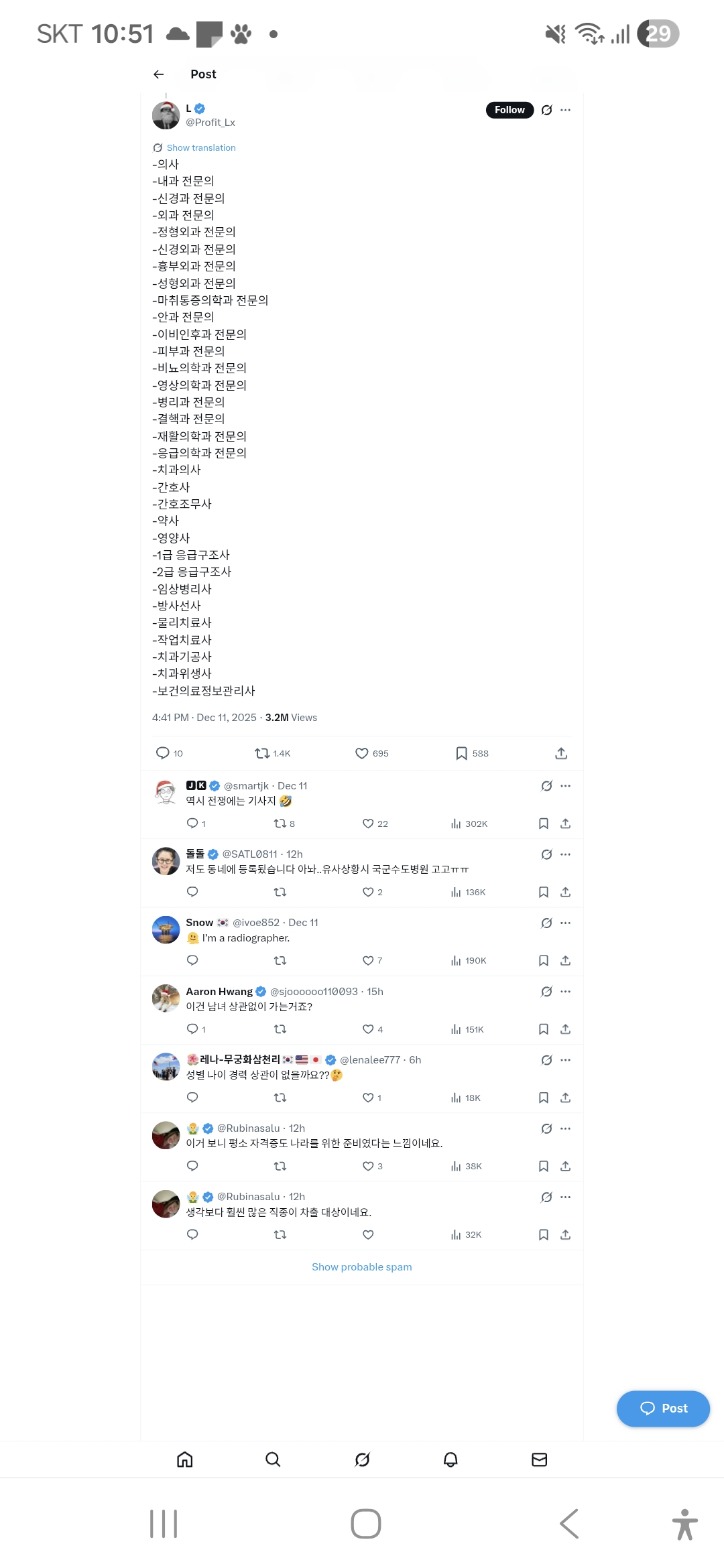Bookmark @SATL0811's reply
Image resolution: width=724 pixels, height=1568 pixels.
544,892
